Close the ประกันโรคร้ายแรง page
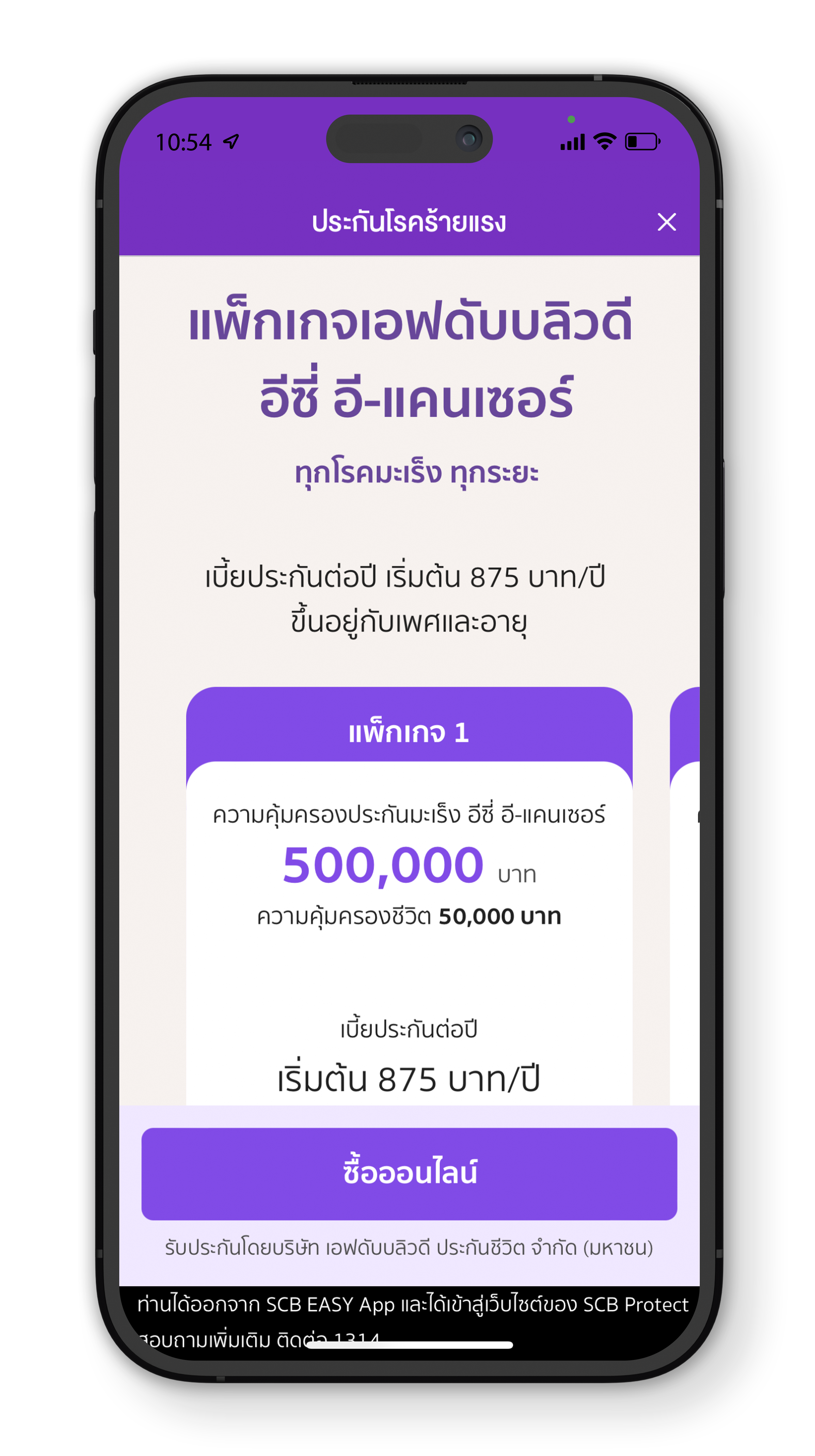Screen dimensions: 815x1456 [666, 222]
